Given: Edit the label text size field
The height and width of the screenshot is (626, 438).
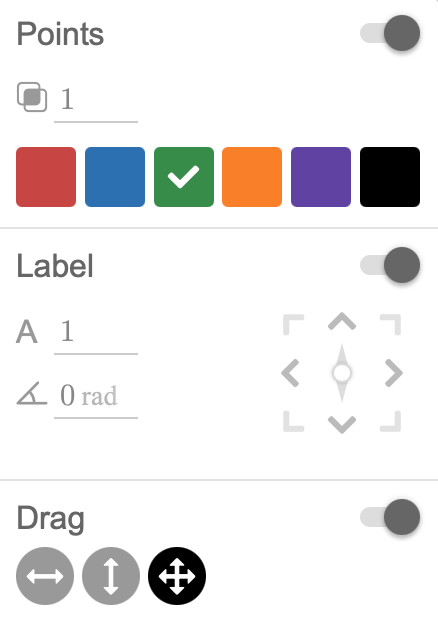Looking at the screenshot, I should point(96,332).
